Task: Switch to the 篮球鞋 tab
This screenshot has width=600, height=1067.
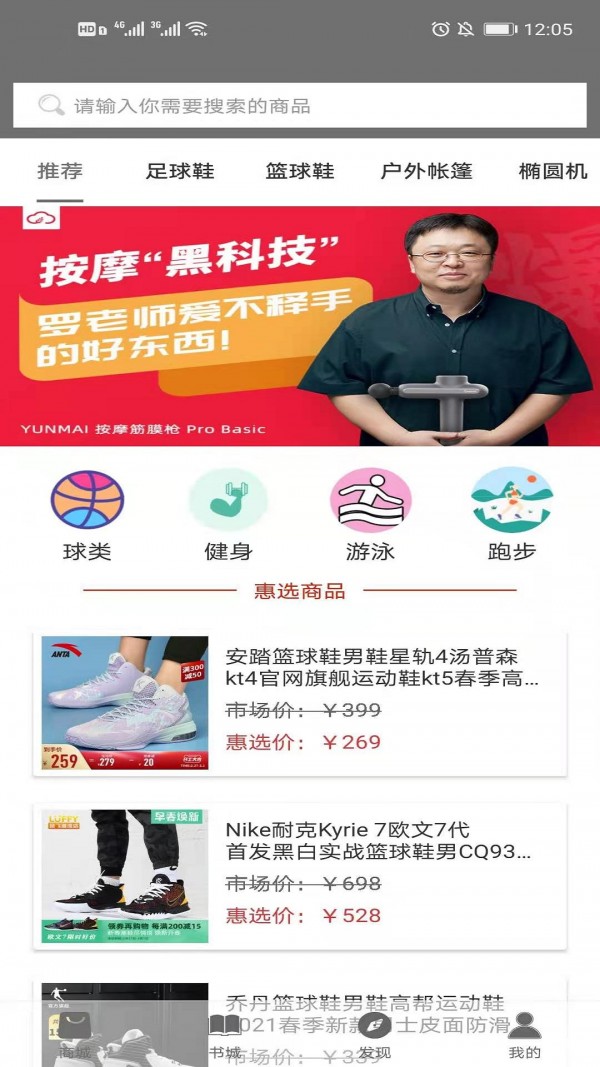Action: [x=299, y=171]
